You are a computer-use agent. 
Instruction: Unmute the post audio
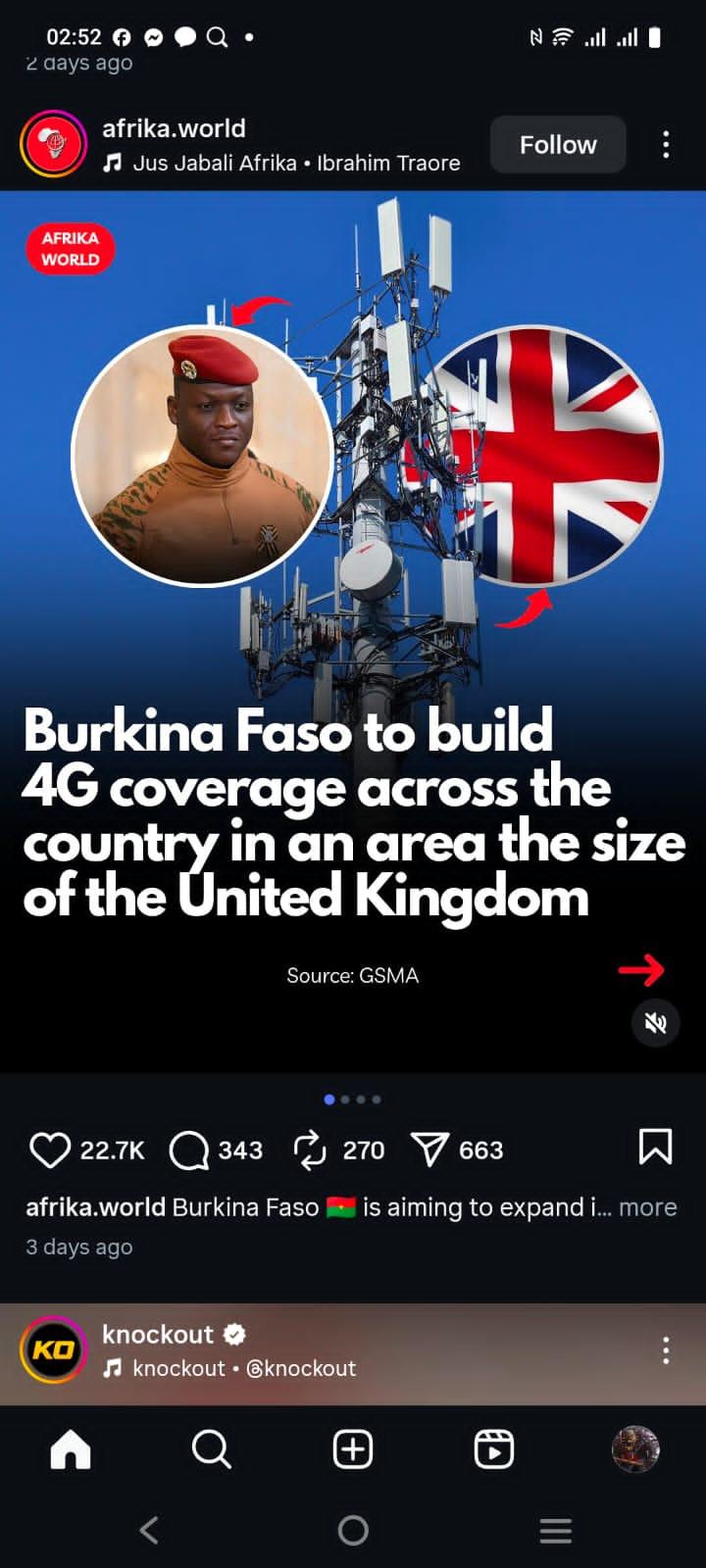(655, 1023)
